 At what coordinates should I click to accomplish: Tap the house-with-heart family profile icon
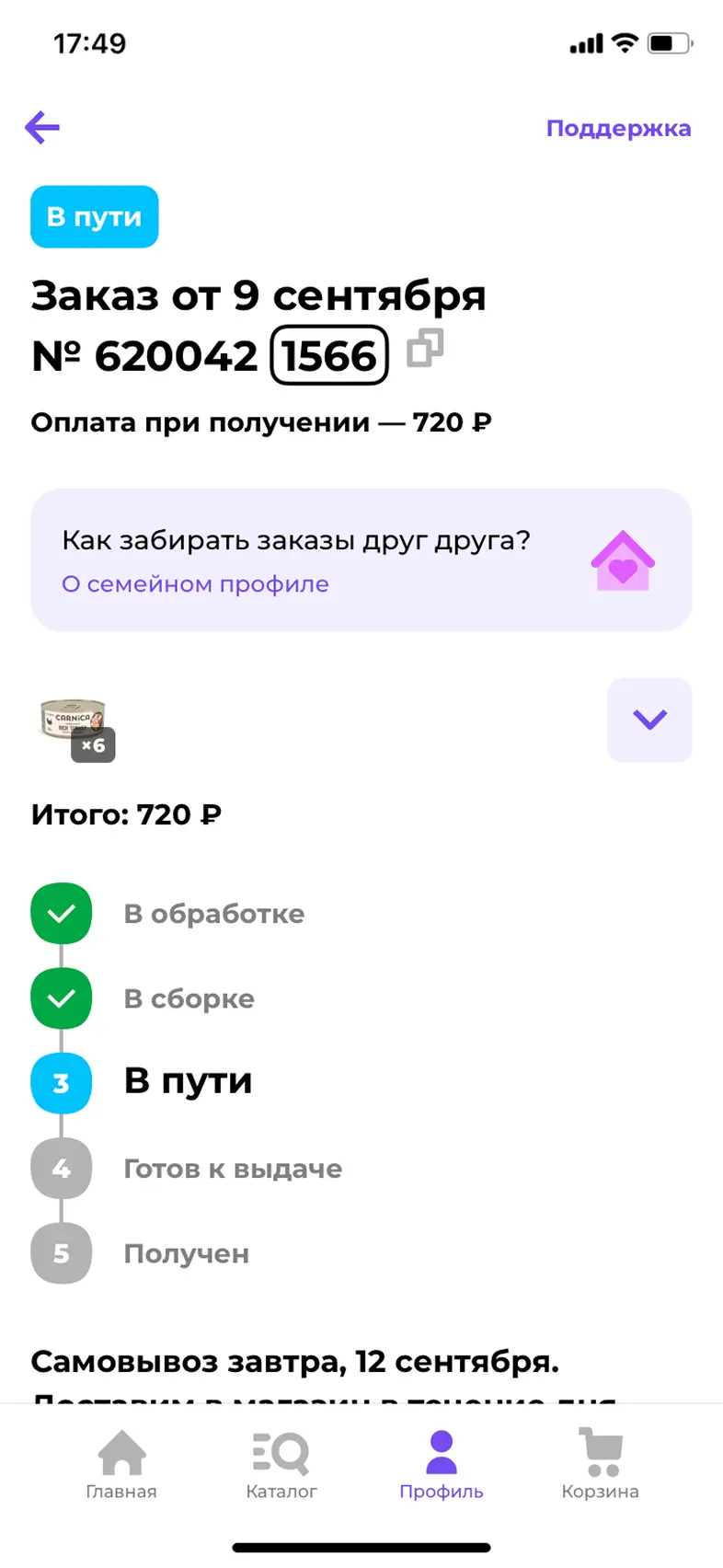(623, 559)
